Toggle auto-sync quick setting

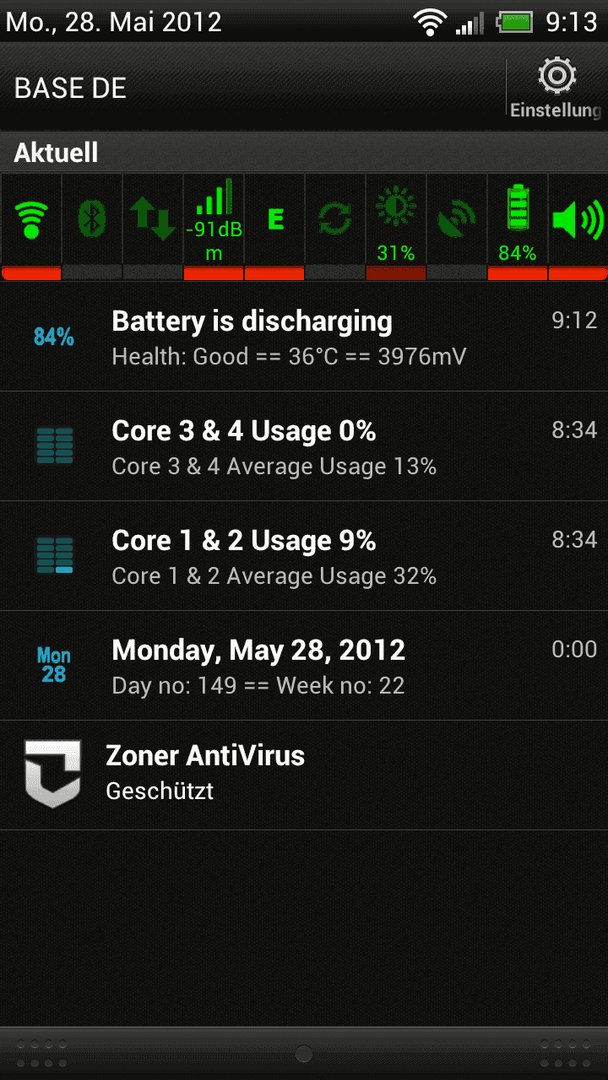pos(335,227)
